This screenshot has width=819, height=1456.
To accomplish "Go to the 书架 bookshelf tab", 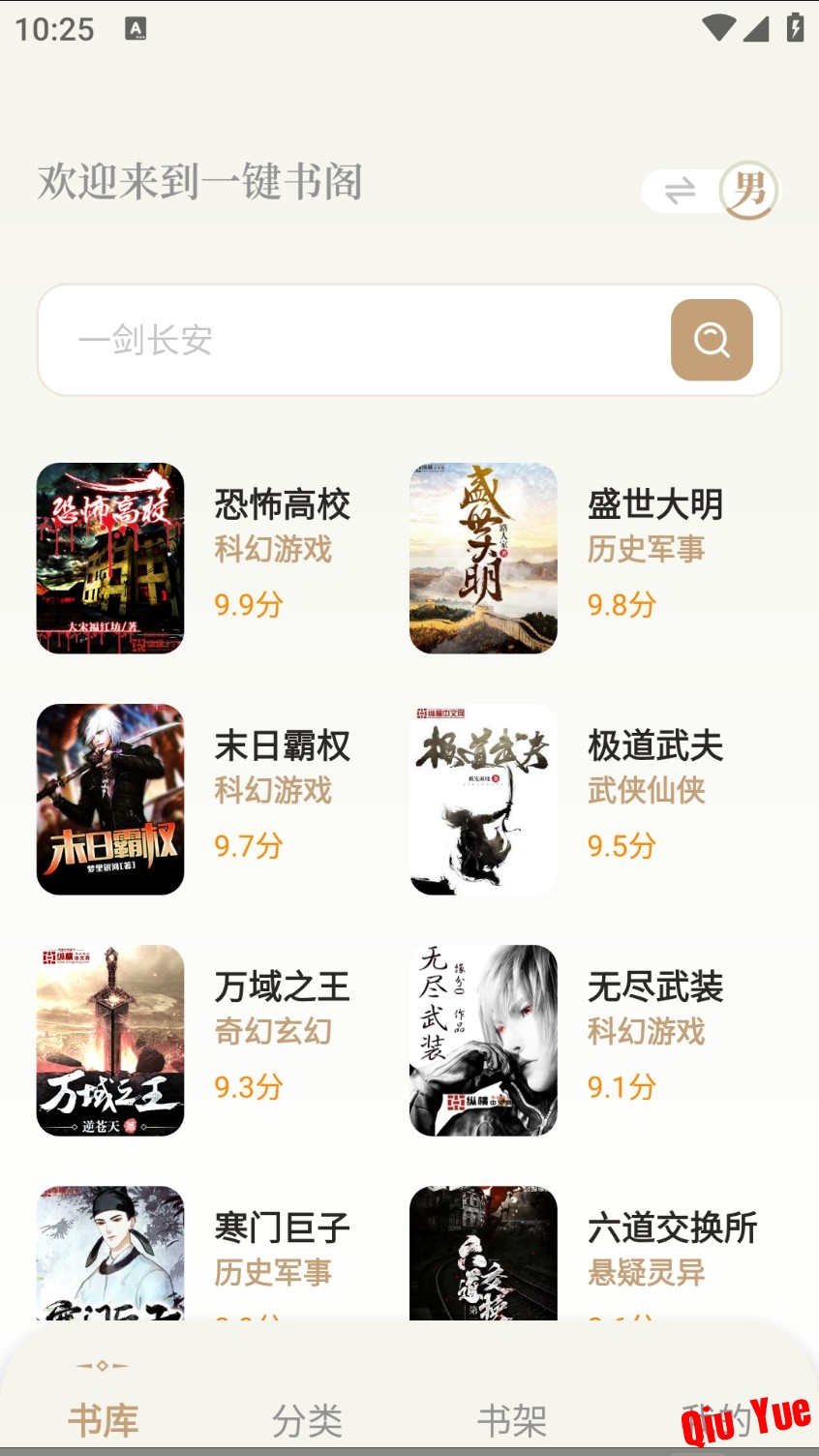I will pyautogui.click(x=512, y=1420).
